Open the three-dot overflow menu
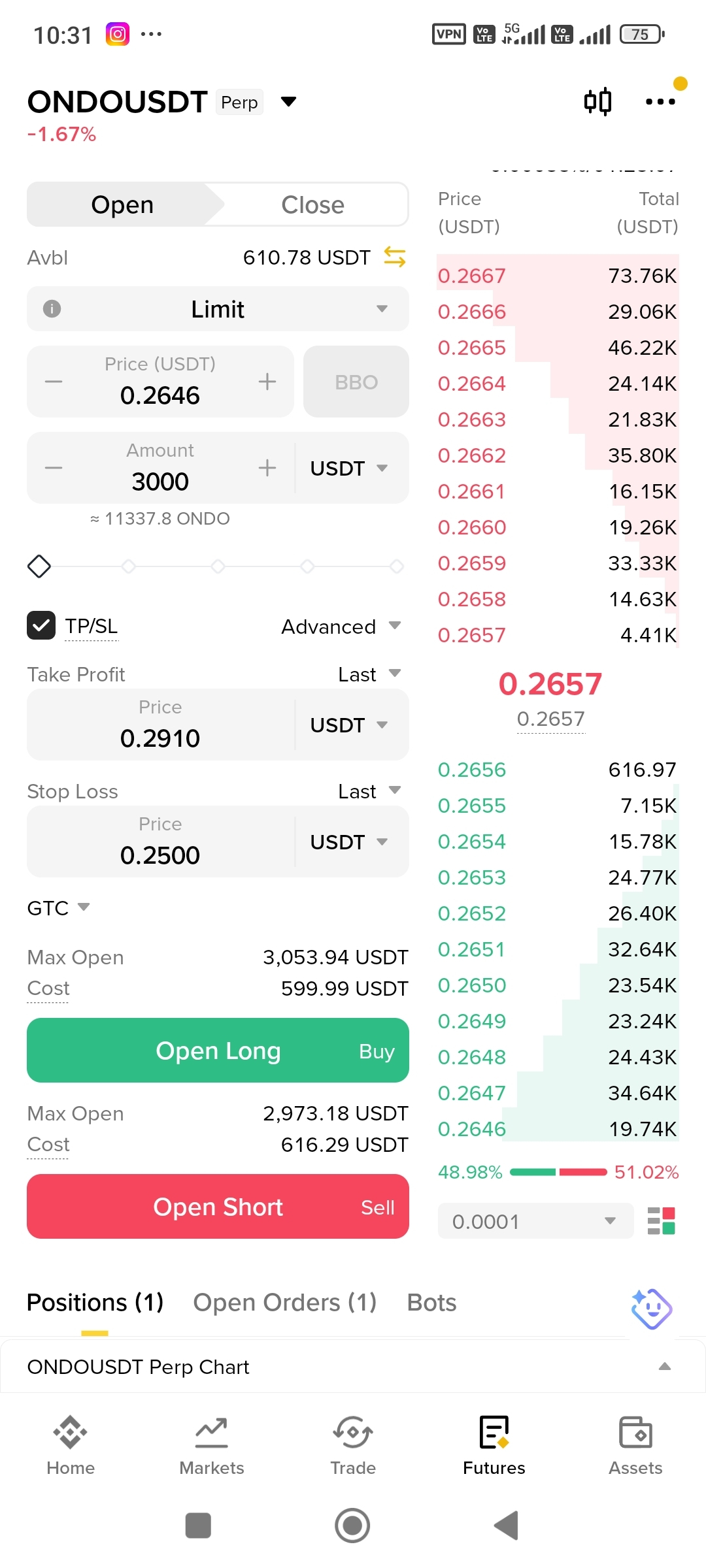The width and height of the screenshot is (706, 1568). [660, 101]
